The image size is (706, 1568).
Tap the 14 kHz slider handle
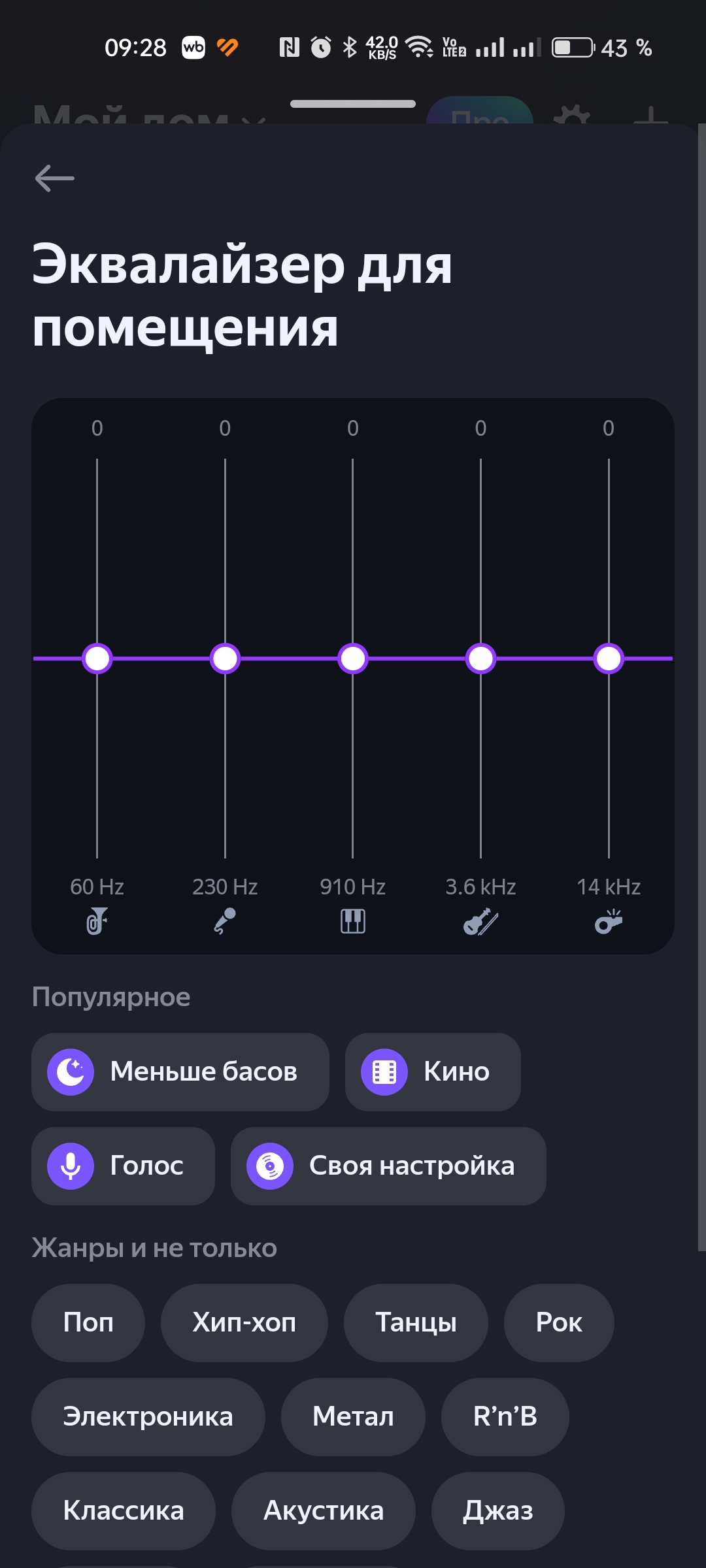tap(609, 659)
